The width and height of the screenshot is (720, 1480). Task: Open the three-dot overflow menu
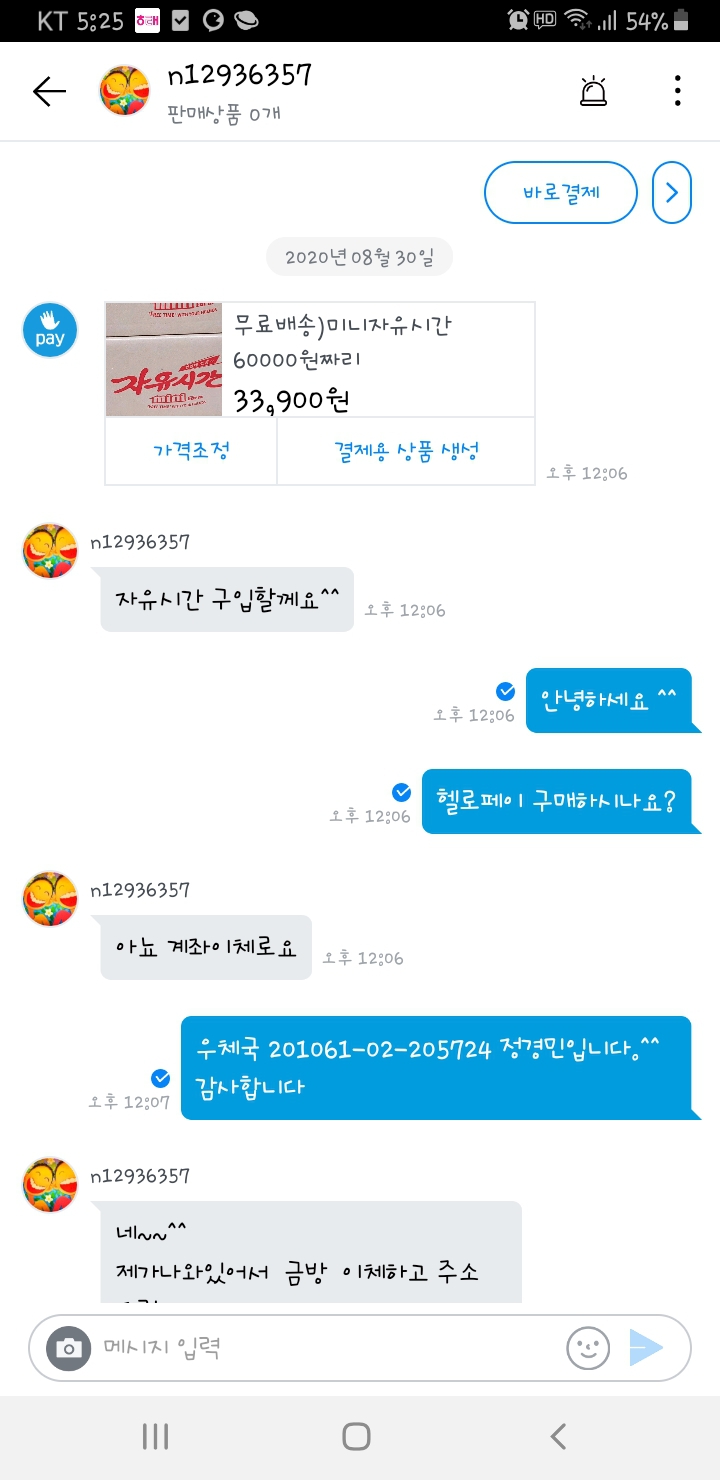677,90
